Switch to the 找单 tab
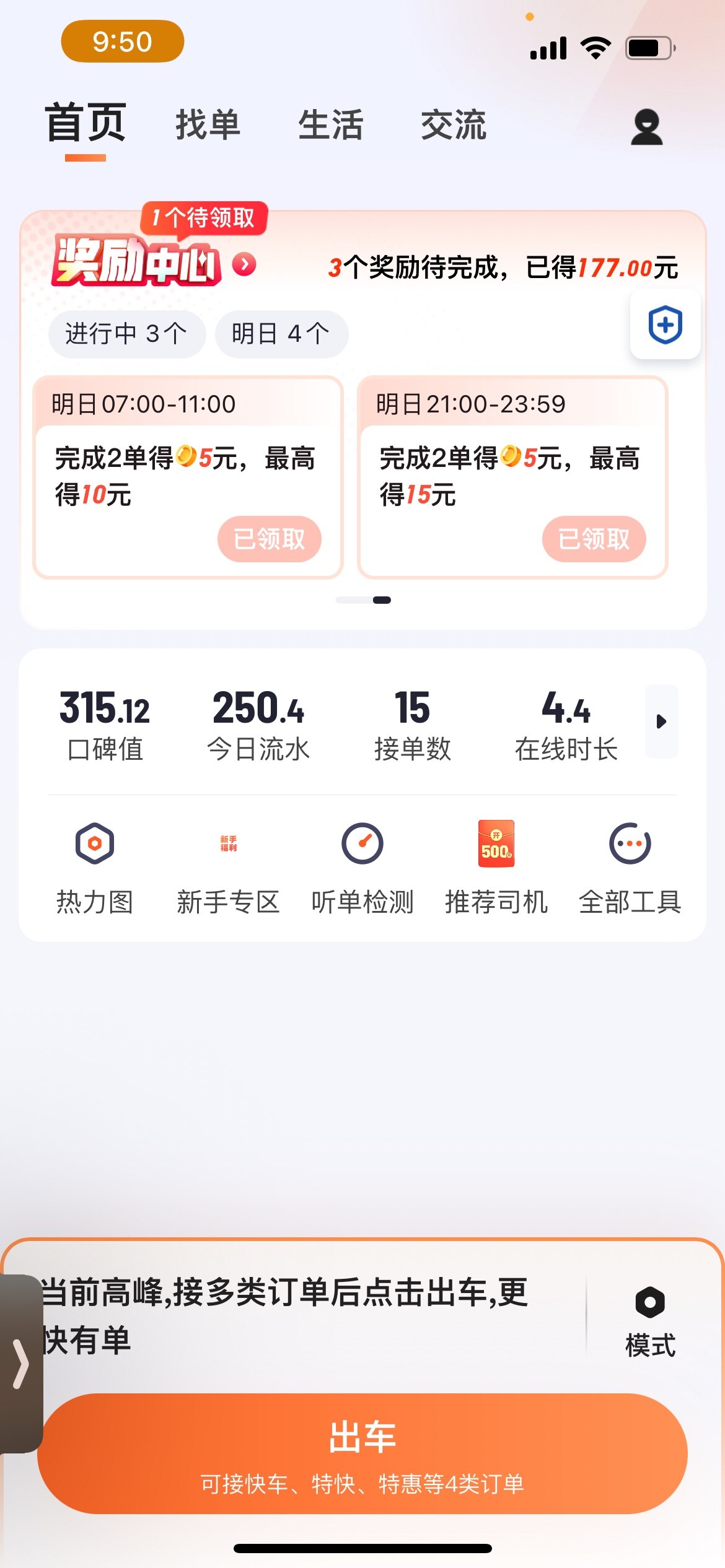Image resolution: width=725 pixels, height=1568 pixels. tap(208, 125)
